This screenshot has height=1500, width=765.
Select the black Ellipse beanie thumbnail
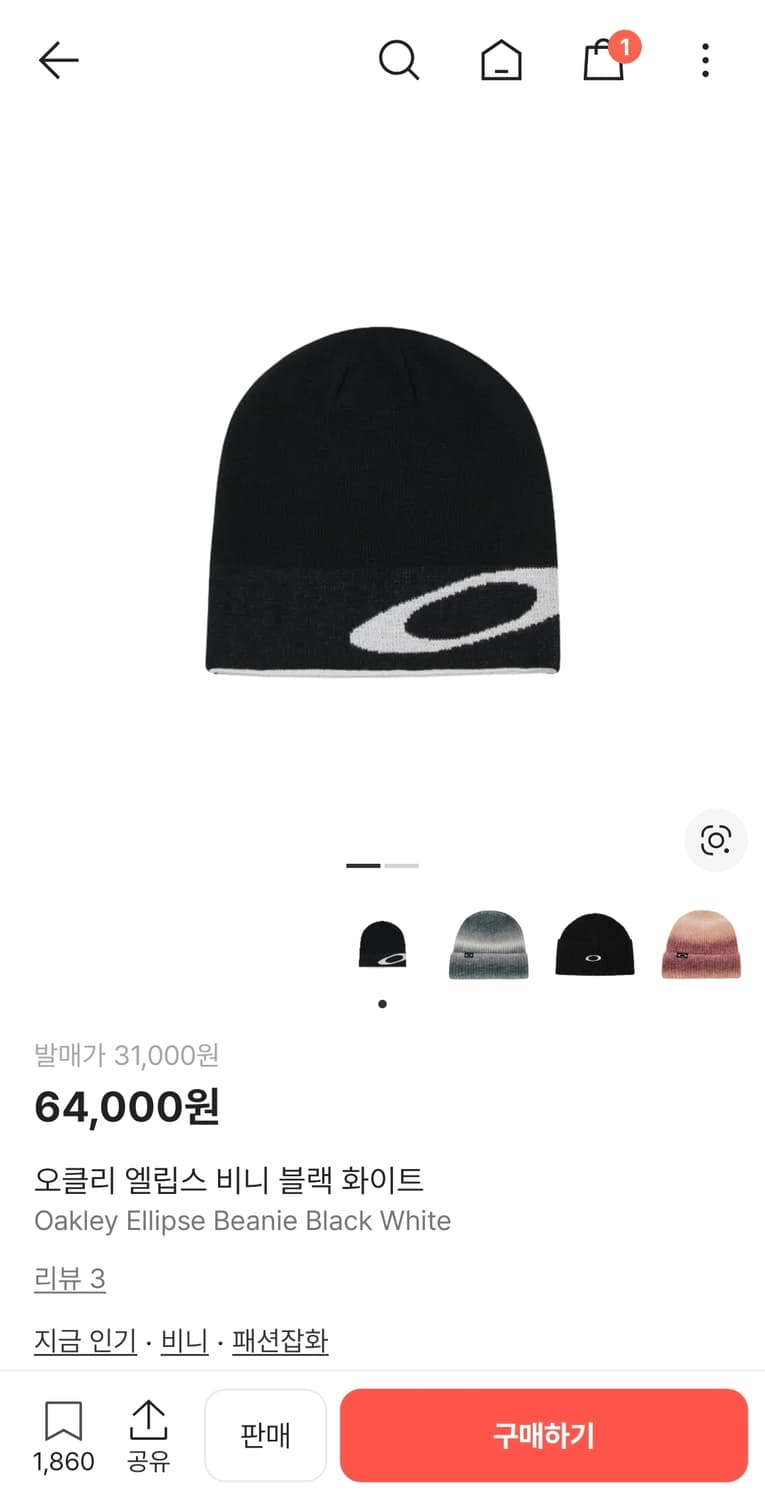point(382,943)
